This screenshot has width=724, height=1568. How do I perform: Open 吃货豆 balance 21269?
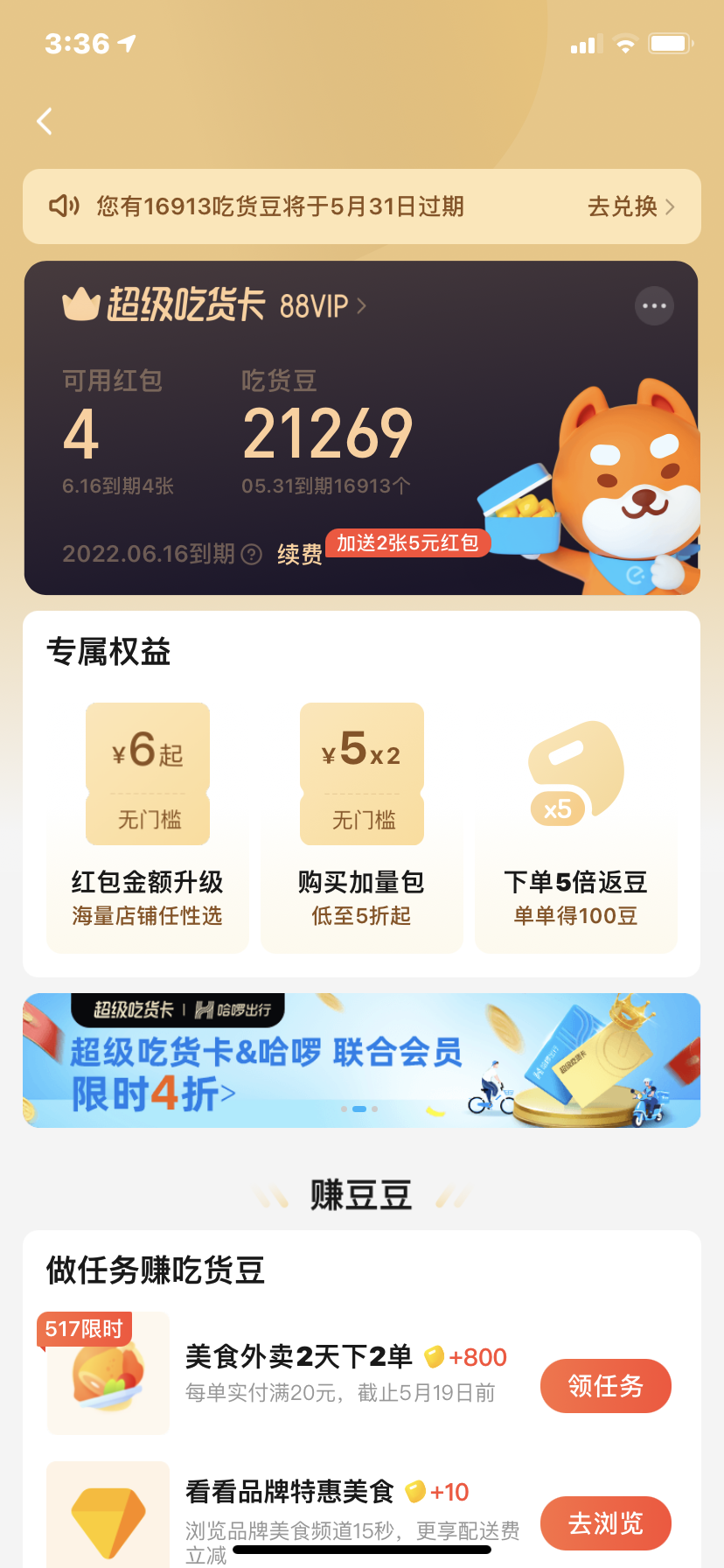pyautogui.click(x=327, y=435)
